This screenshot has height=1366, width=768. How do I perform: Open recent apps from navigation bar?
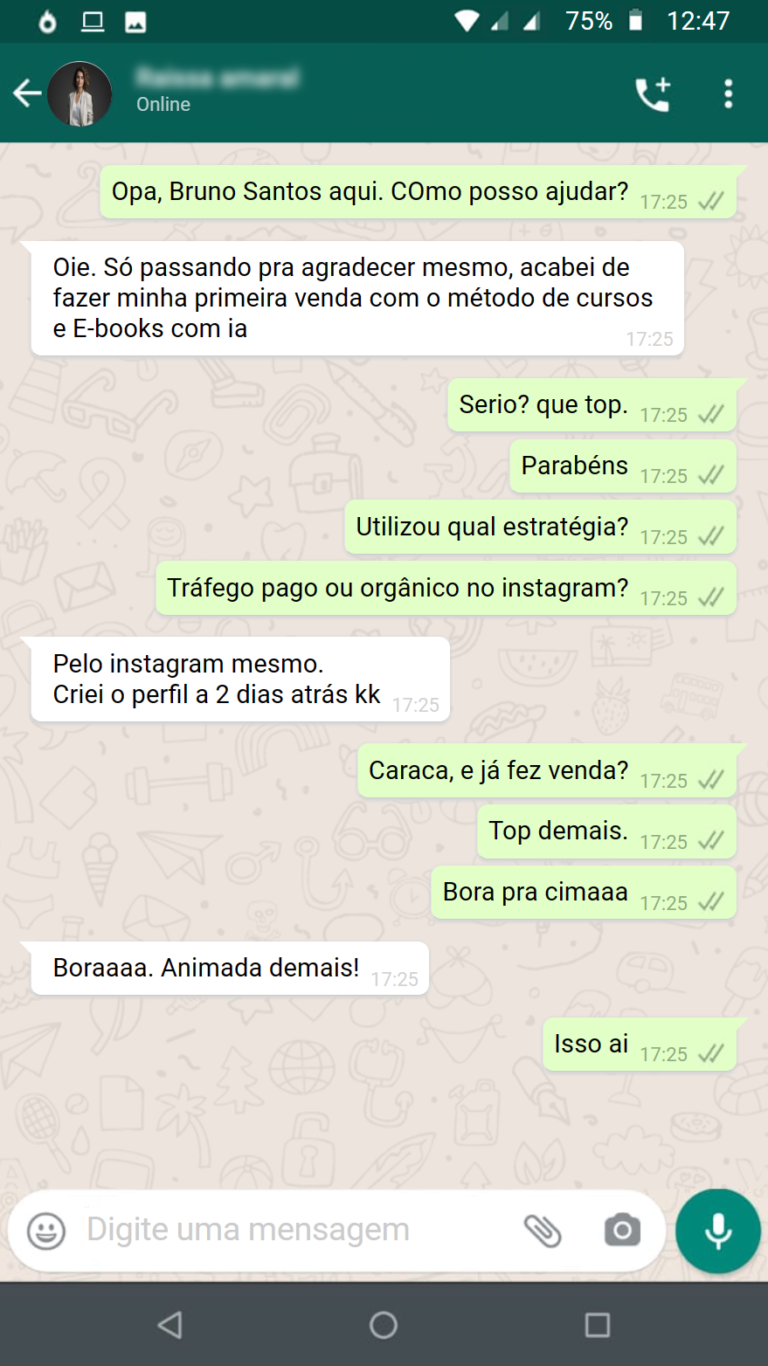point(597,1325)
